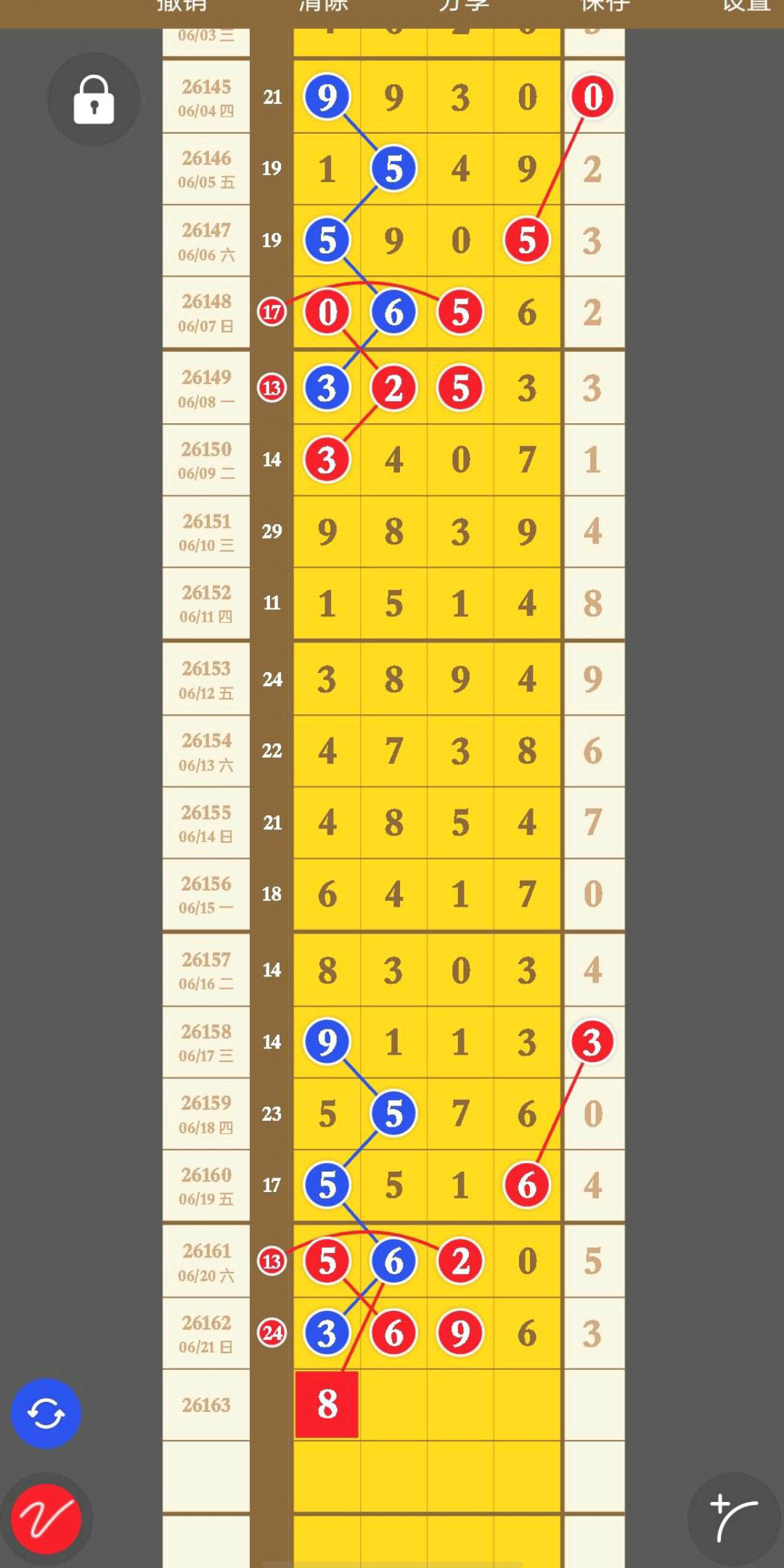
Task: Share the chart via 分享
Action: (464, 6)
